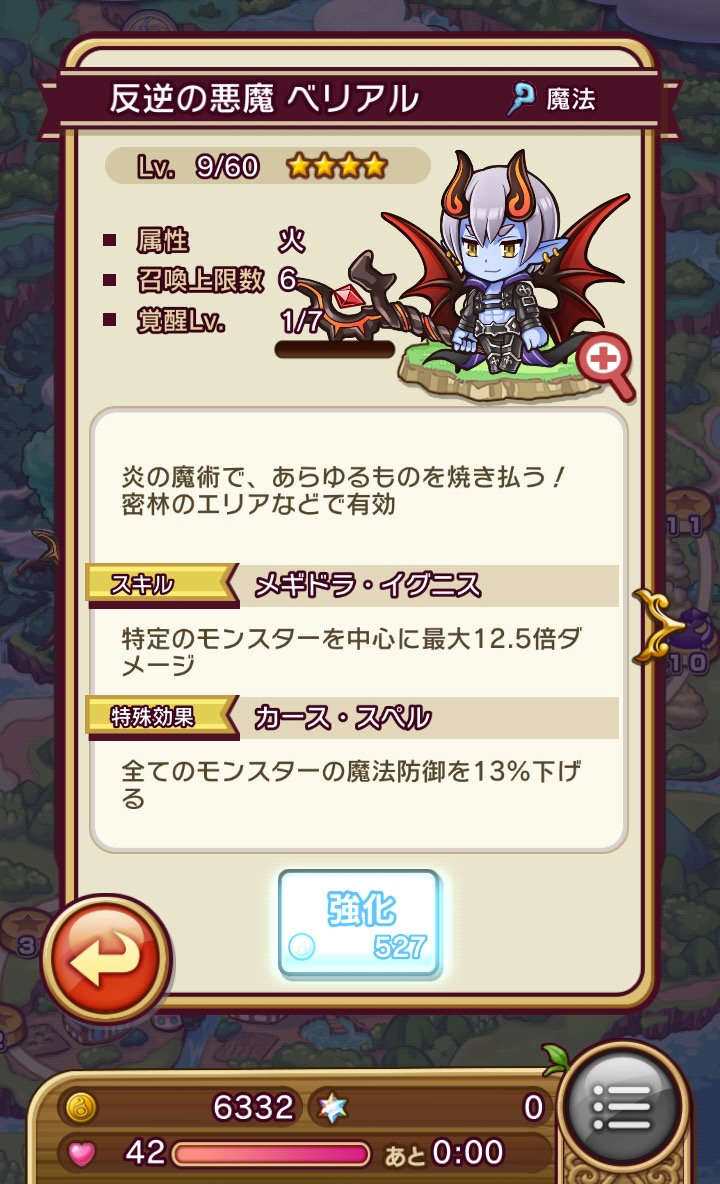Tap the 強化 enhance button
This screenshot has height=1184, width=720.
click(x=359, y=923)
